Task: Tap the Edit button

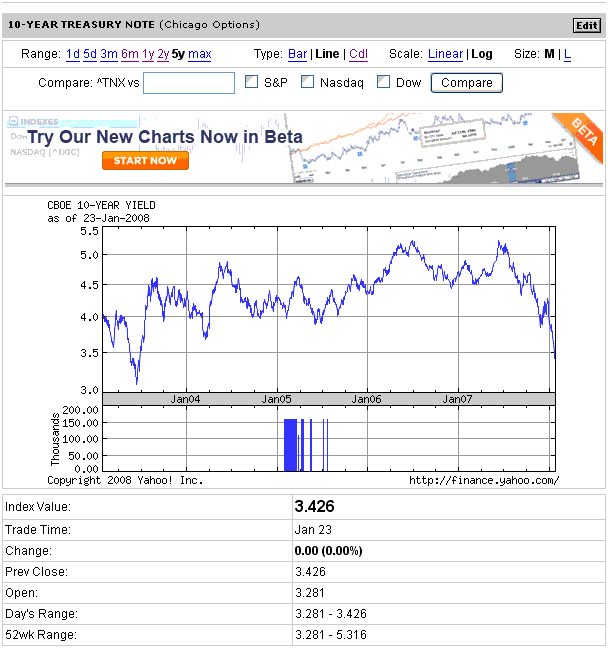Action: tap(586, 25)
